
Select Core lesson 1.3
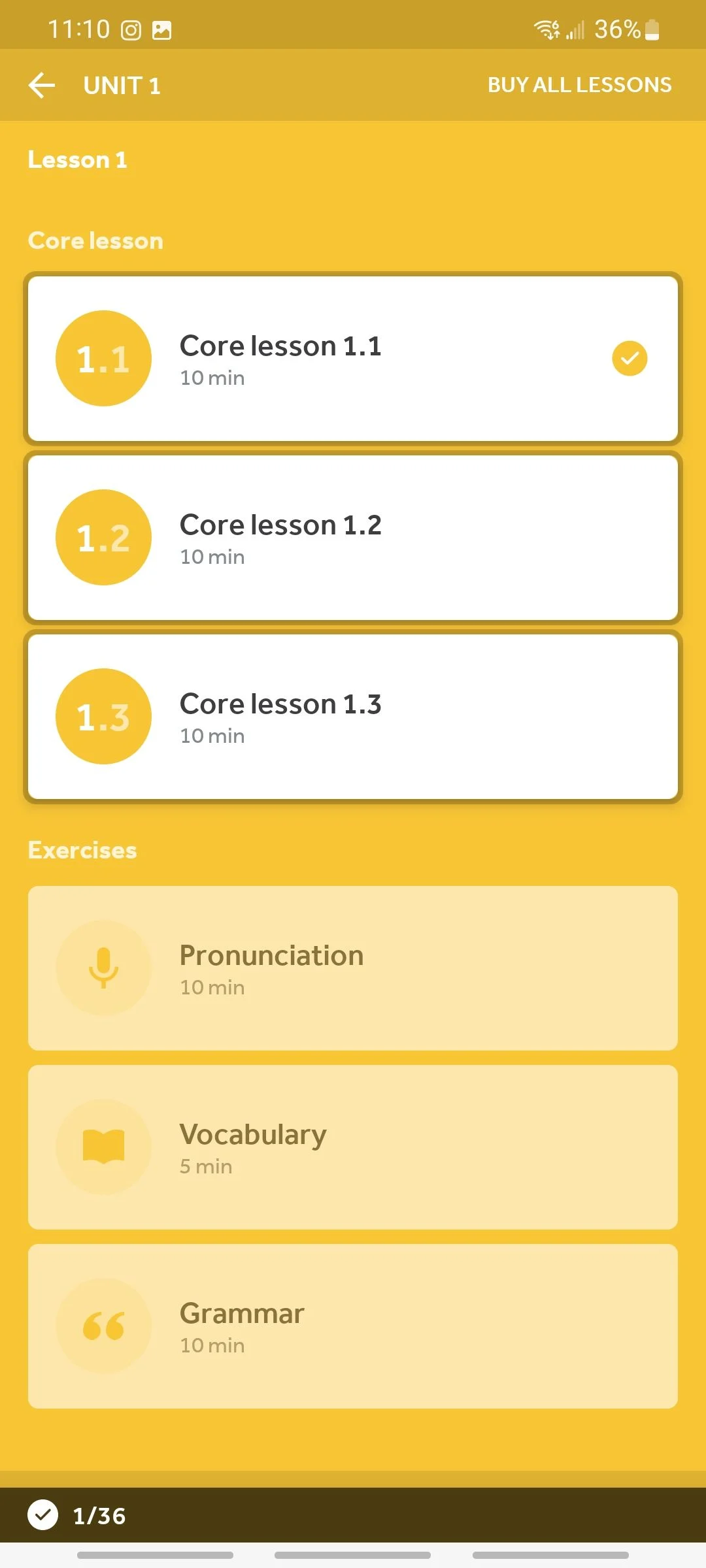click(x=353, y=717)
